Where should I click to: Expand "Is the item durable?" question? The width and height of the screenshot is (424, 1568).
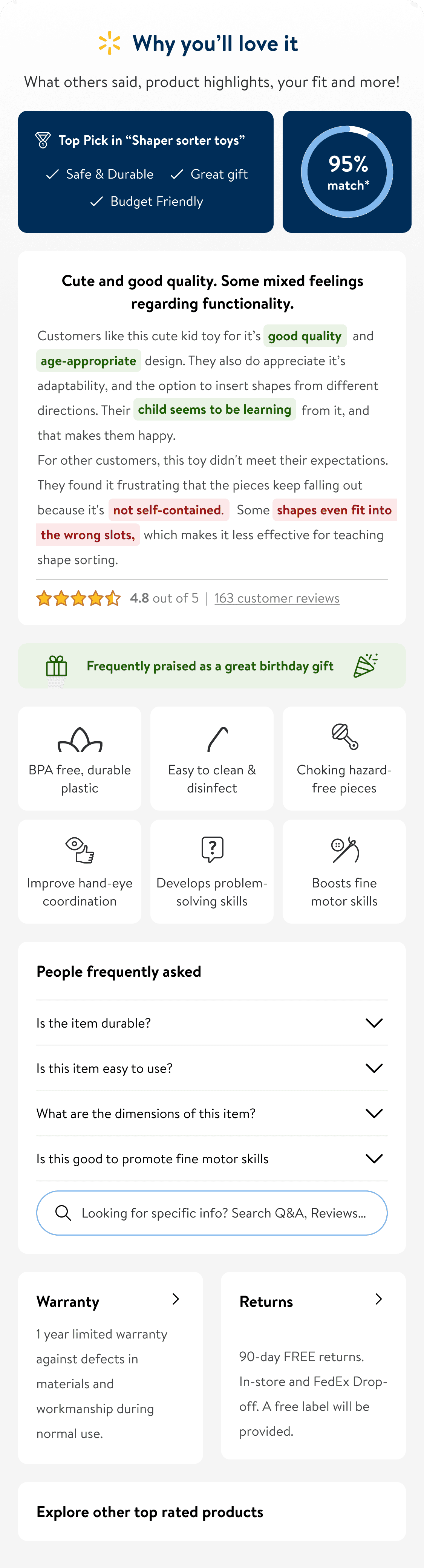(211, 1023)
